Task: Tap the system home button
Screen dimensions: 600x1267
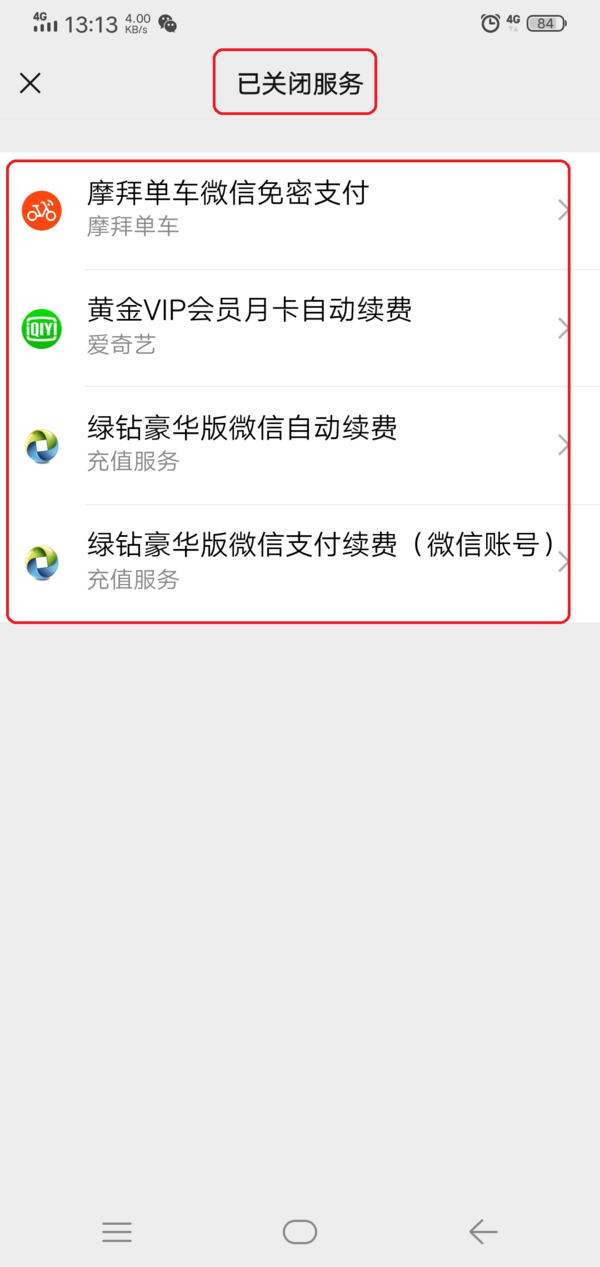Action: coord(300,1231)
